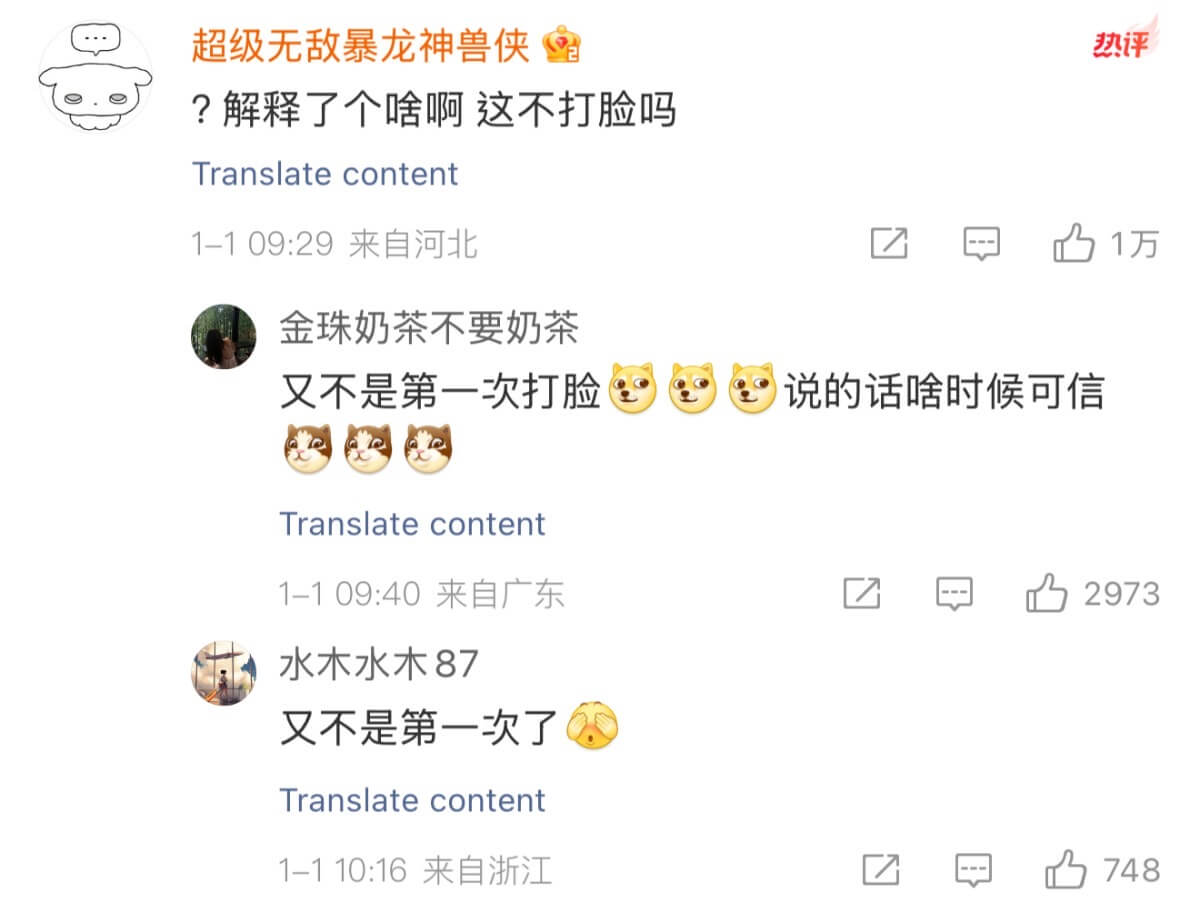Open user 金珠奶茶不要奶茶's profile name

(x=428, y=329)
